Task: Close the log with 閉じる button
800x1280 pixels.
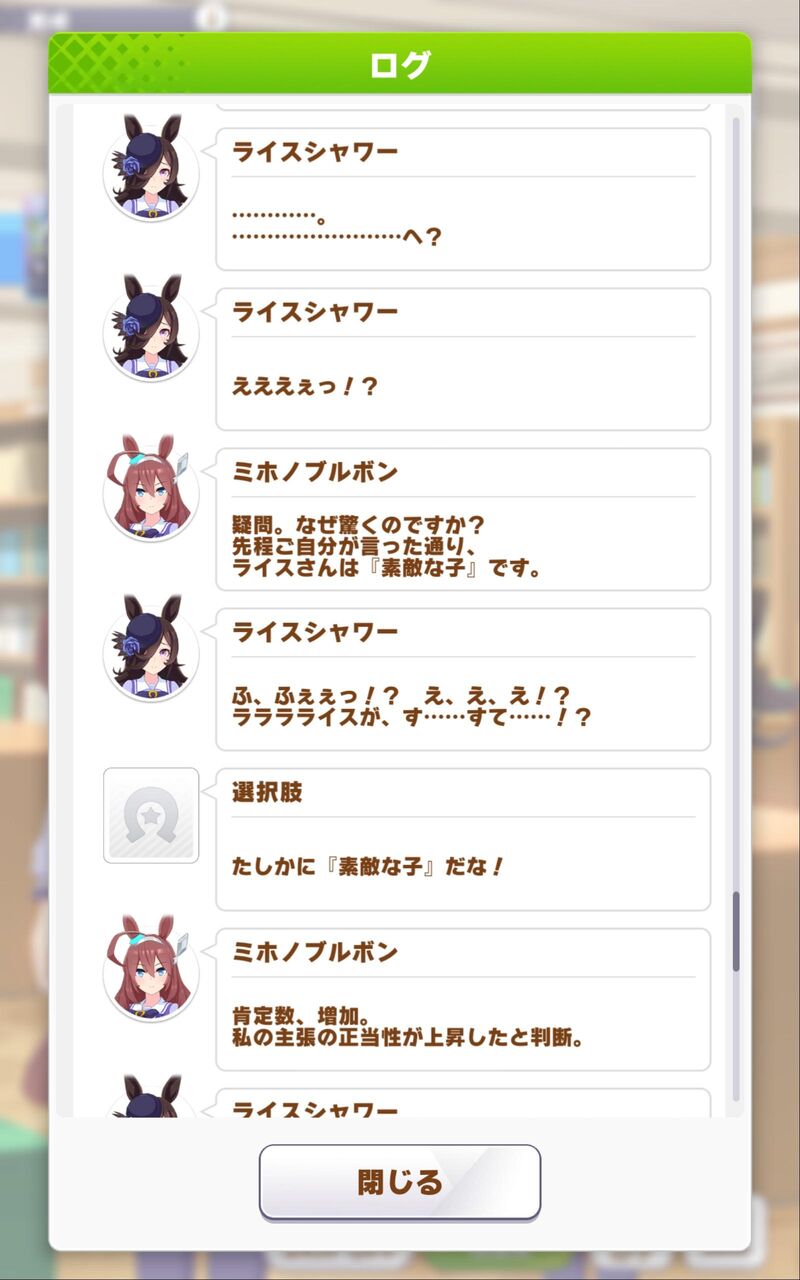Action: coord(400,1182)
